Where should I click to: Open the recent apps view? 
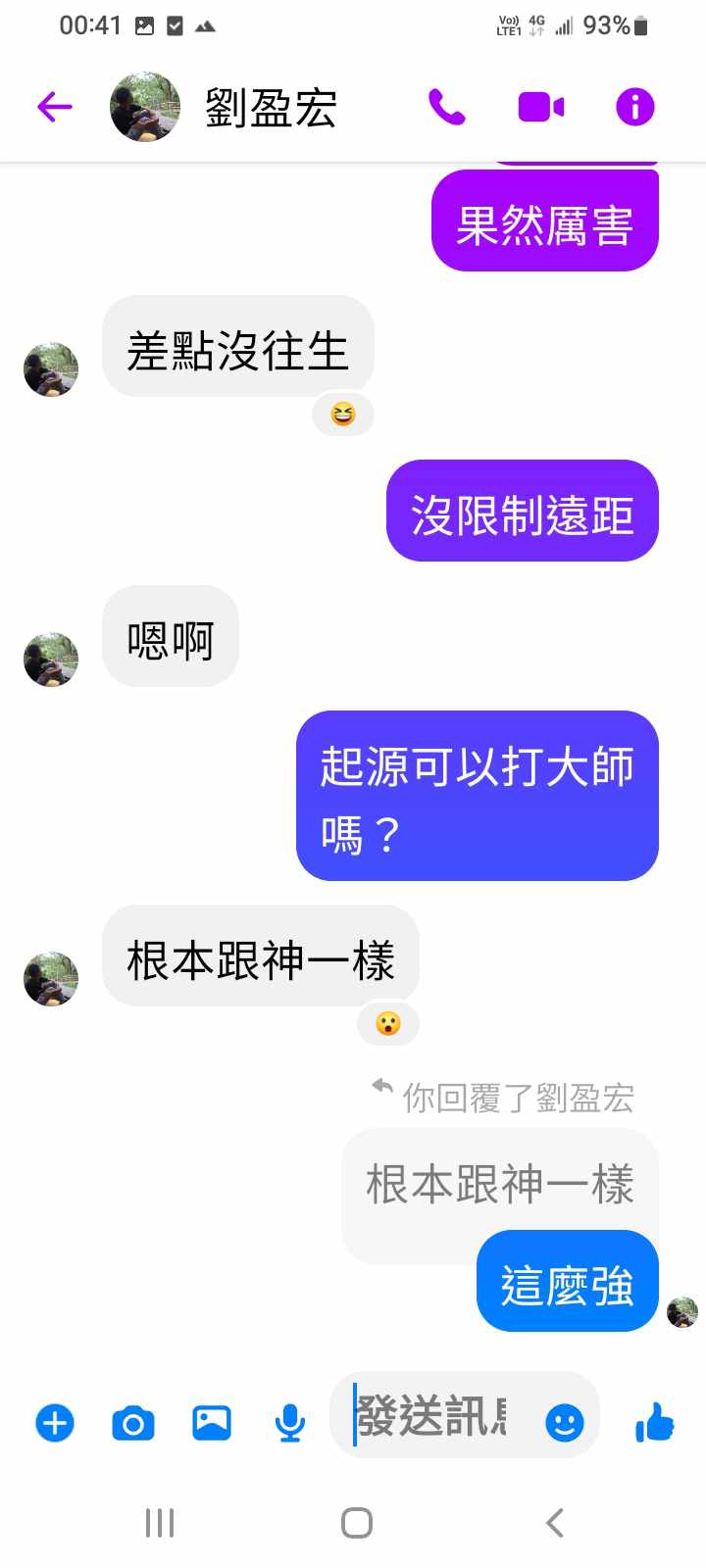160,1523
